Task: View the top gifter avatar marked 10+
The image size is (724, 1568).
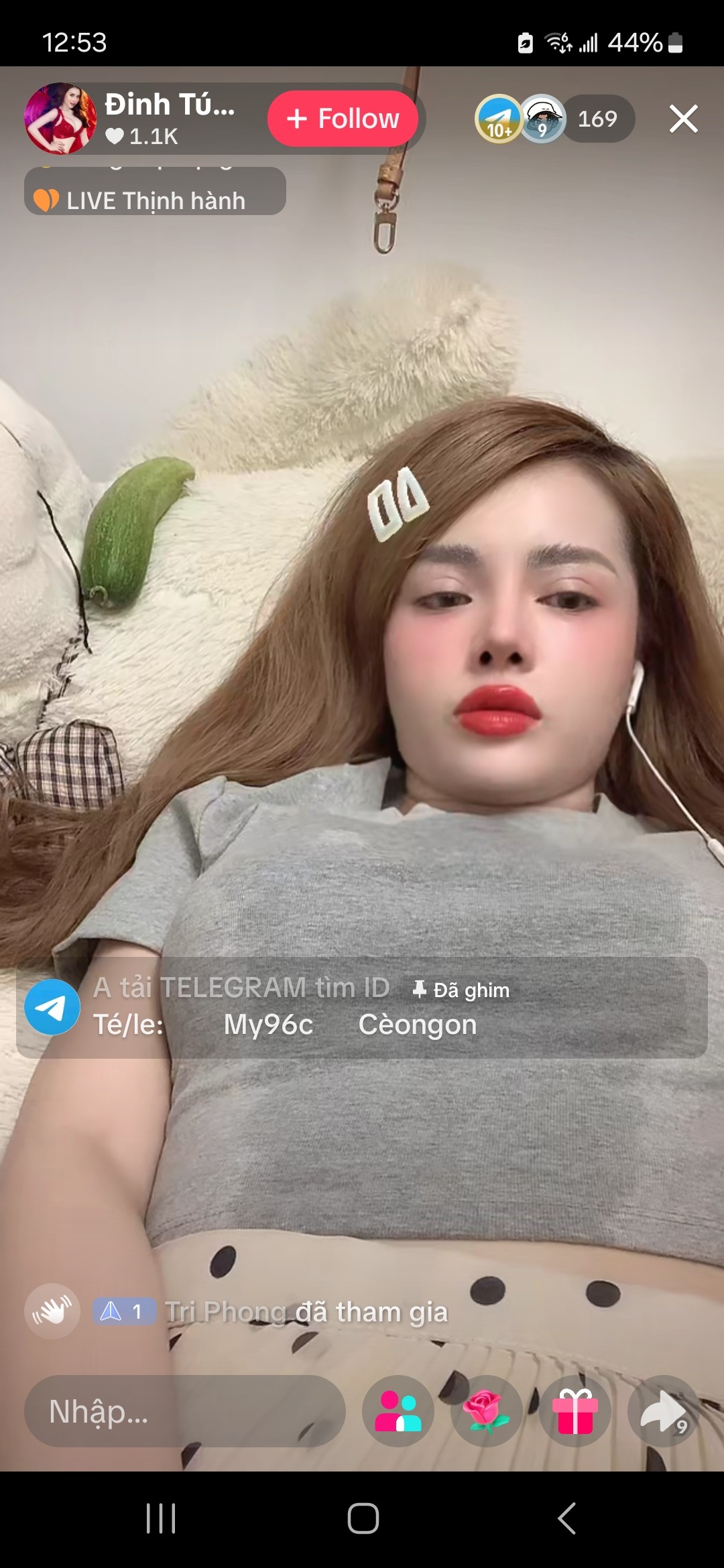Action: 499,119
